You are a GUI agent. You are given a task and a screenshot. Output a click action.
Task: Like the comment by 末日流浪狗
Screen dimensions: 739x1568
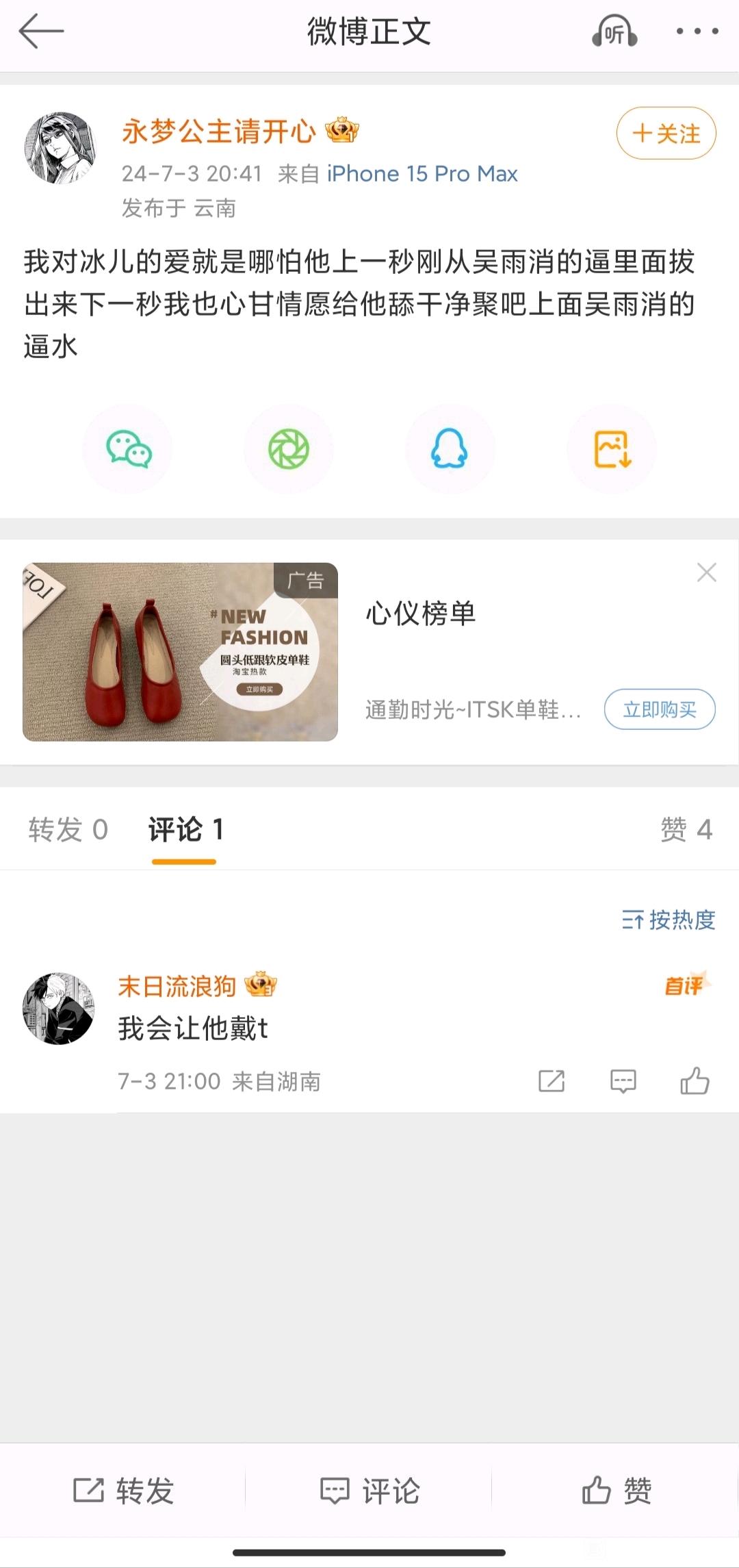(x=695, y=1081)
